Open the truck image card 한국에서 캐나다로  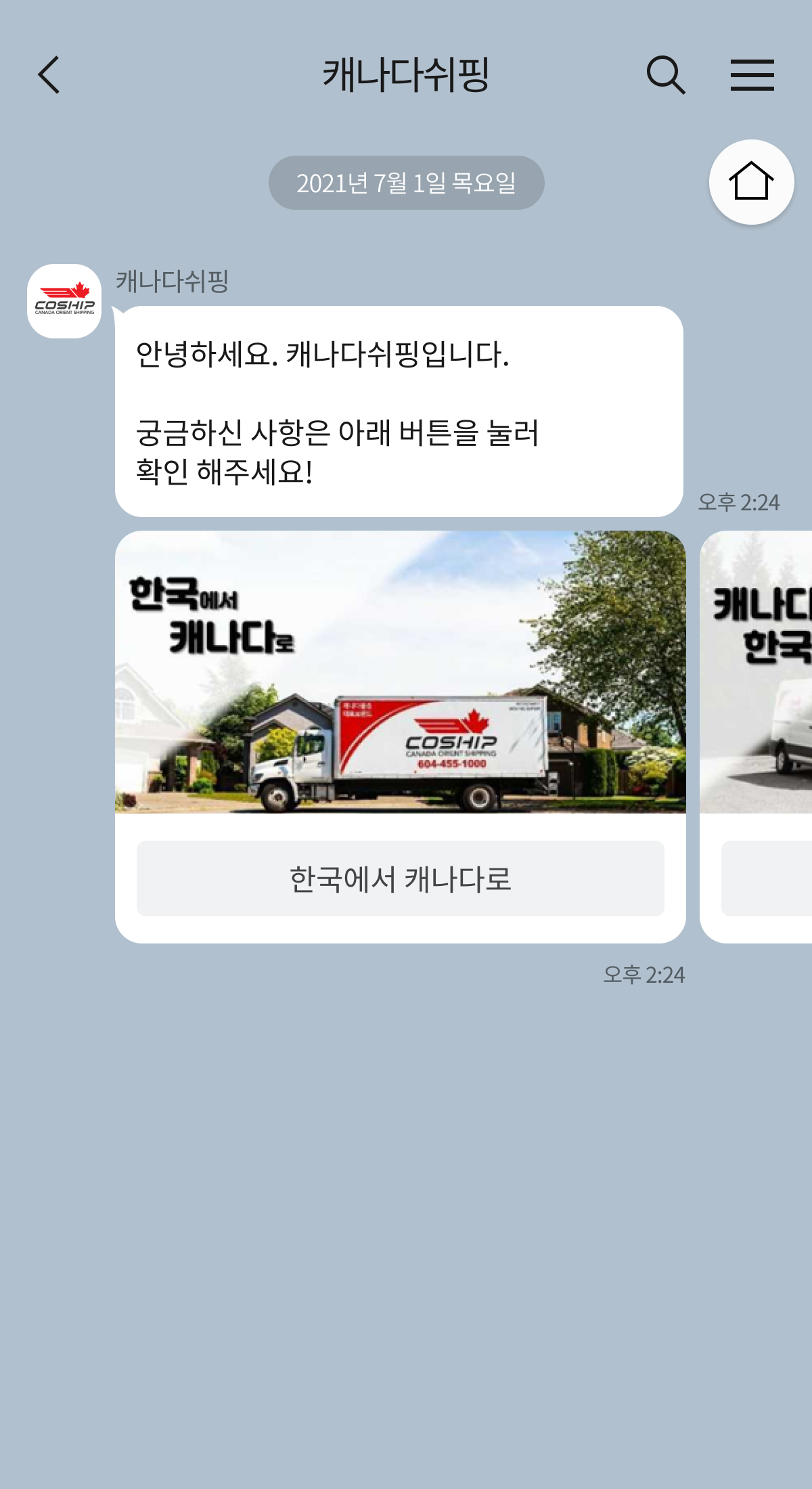point(400,672)
